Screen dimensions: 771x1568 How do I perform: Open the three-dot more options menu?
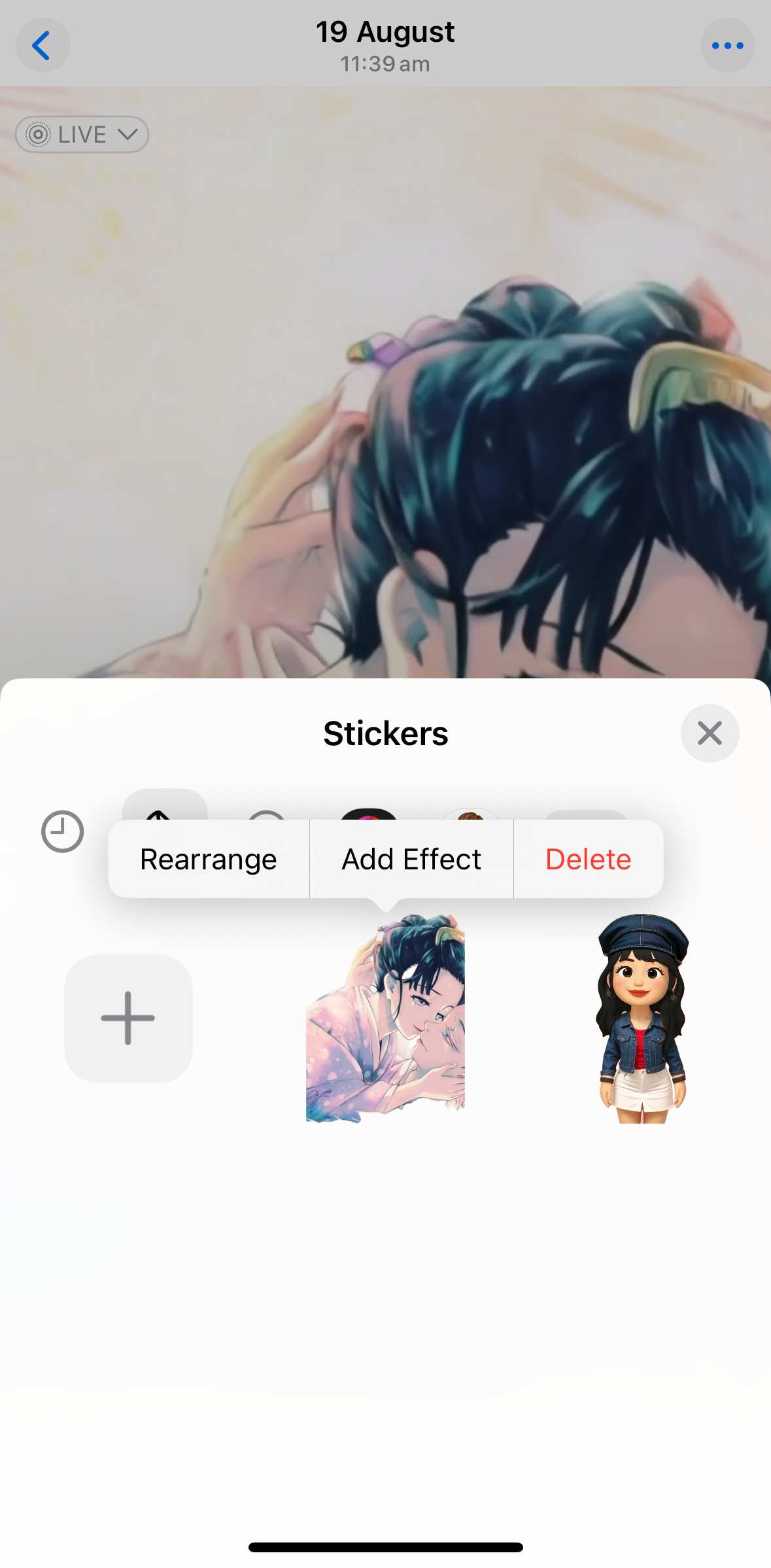(x=727, y=45)
